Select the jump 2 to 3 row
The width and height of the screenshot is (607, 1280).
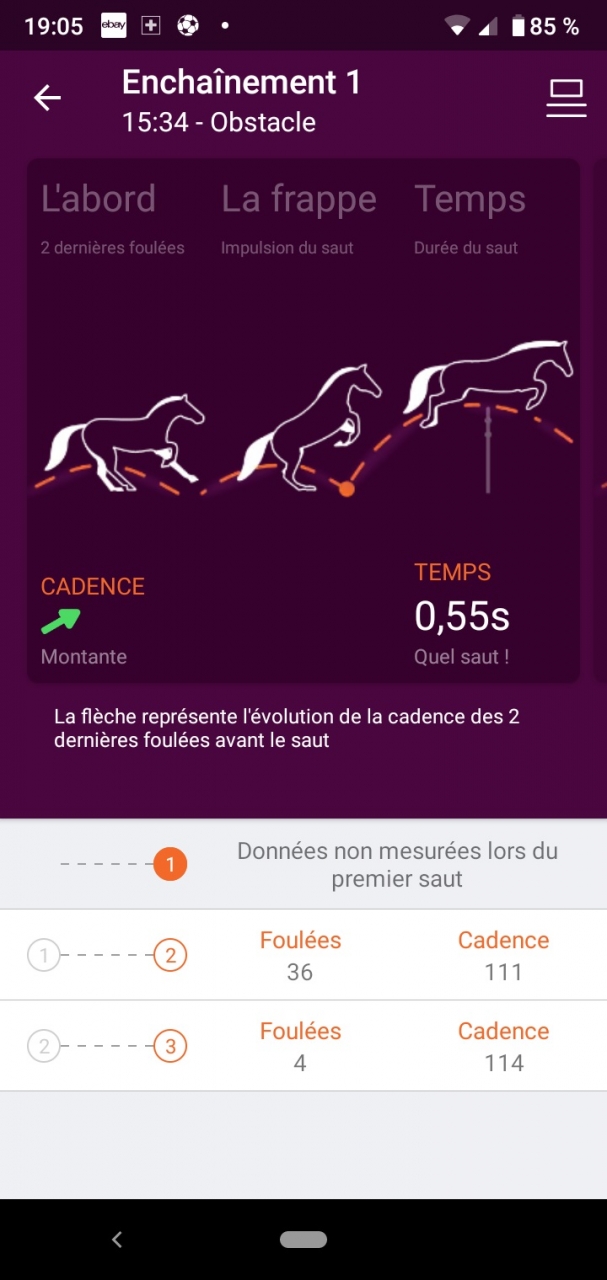click(x=303, y=1046)
